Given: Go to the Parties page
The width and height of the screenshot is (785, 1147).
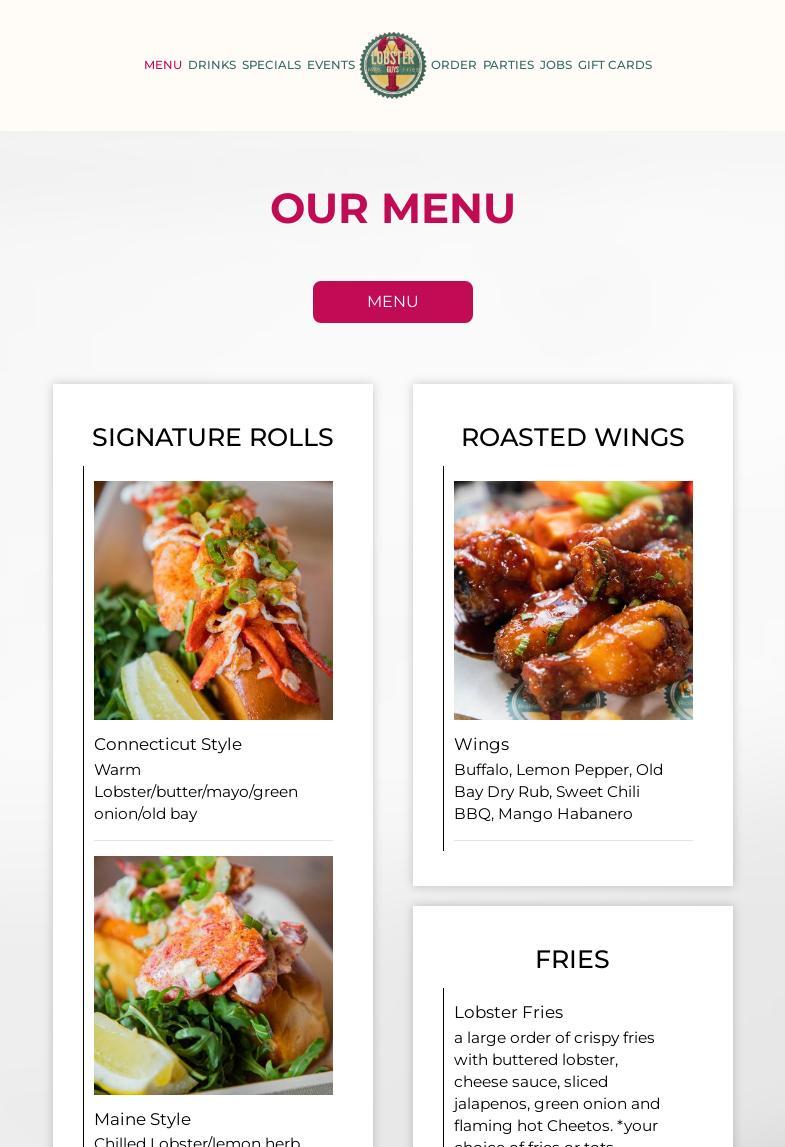Looking at the screenshot, I should tap(508, 65).
